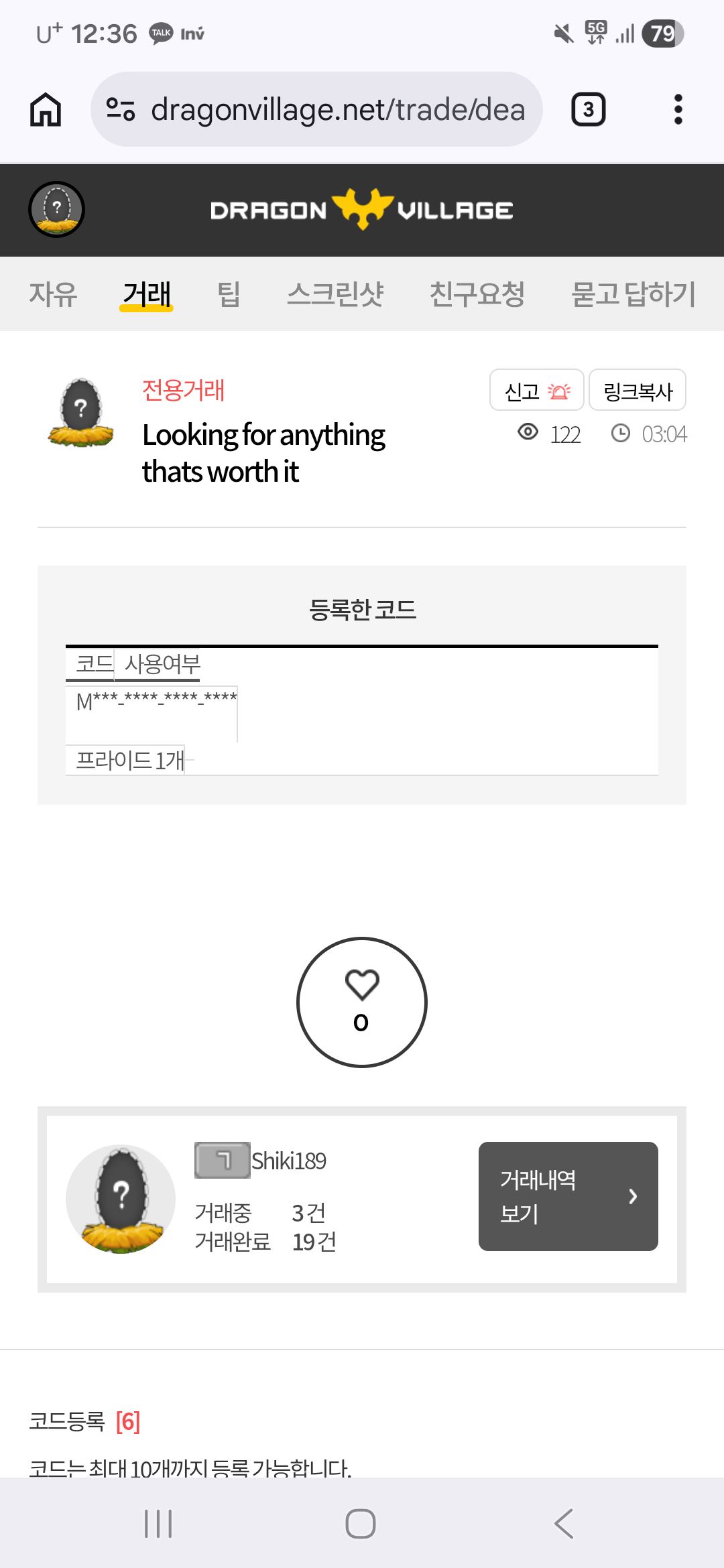Viewport: 724px width, 1568px height.
Task: Tap the dragonvillage.net address bar
Action: click(x=316, y=109)
